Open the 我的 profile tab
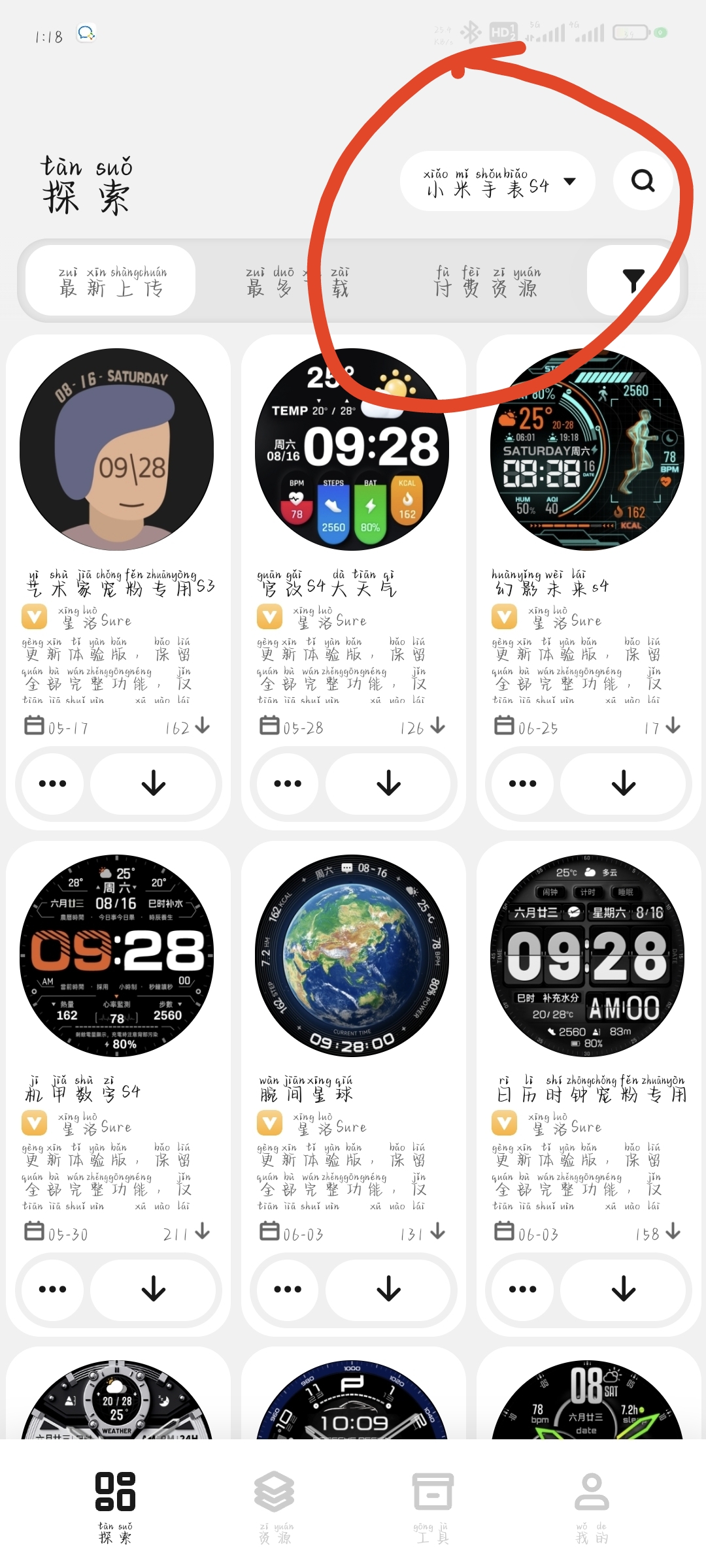 point(592,1507)
